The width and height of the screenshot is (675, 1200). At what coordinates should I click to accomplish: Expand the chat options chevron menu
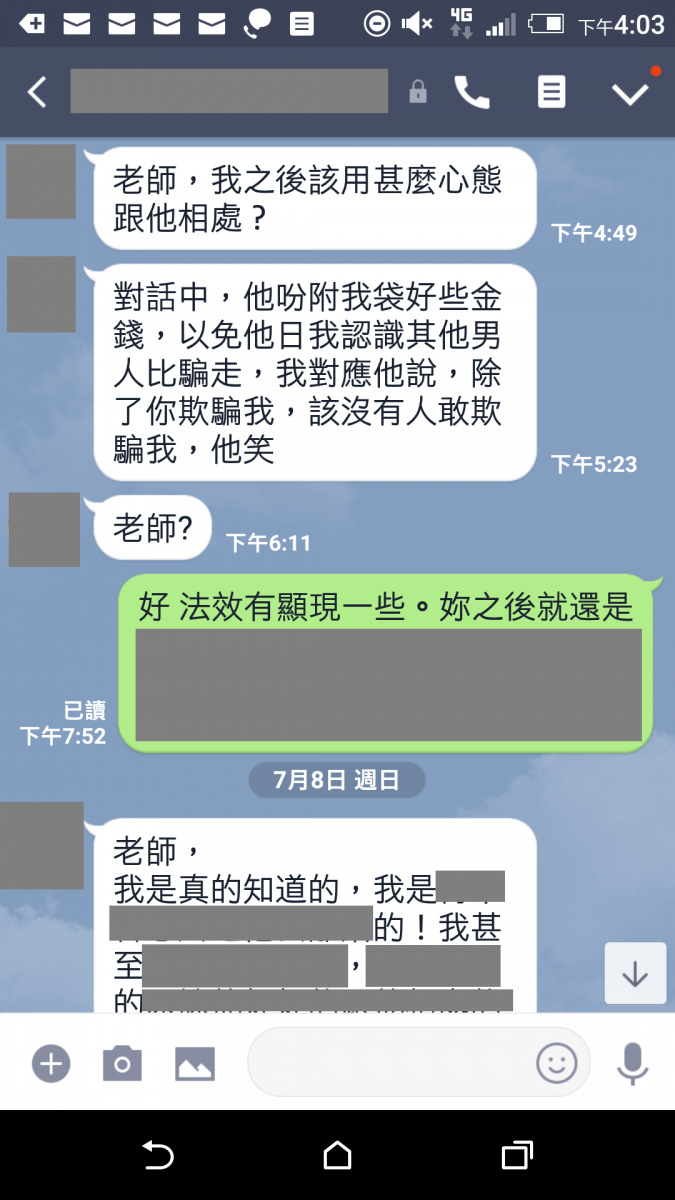point(631,93)
